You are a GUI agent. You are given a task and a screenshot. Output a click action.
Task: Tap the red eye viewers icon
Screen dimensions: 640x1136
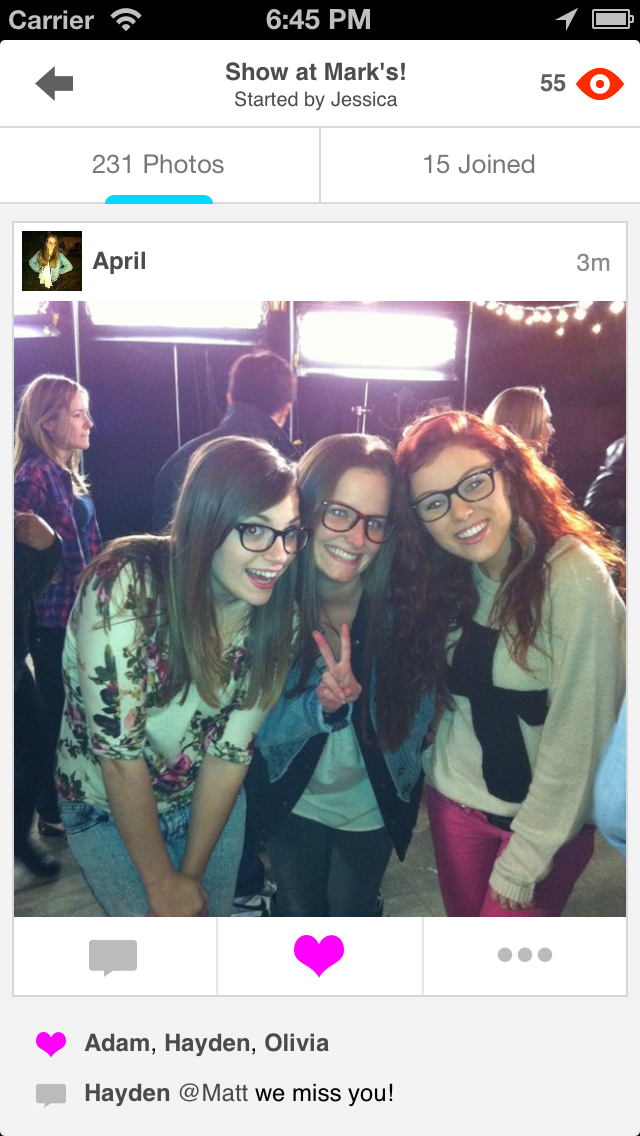(600, 84)
